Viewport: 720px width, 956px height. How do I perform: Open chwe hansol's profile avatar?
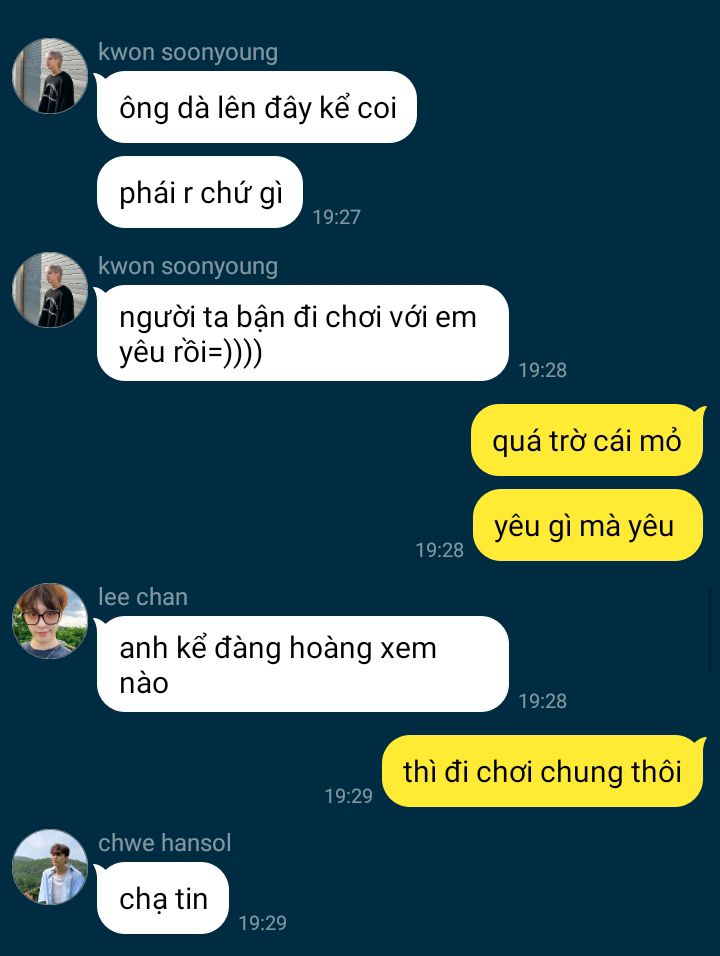pyautogui.click(x=50, y=867)
